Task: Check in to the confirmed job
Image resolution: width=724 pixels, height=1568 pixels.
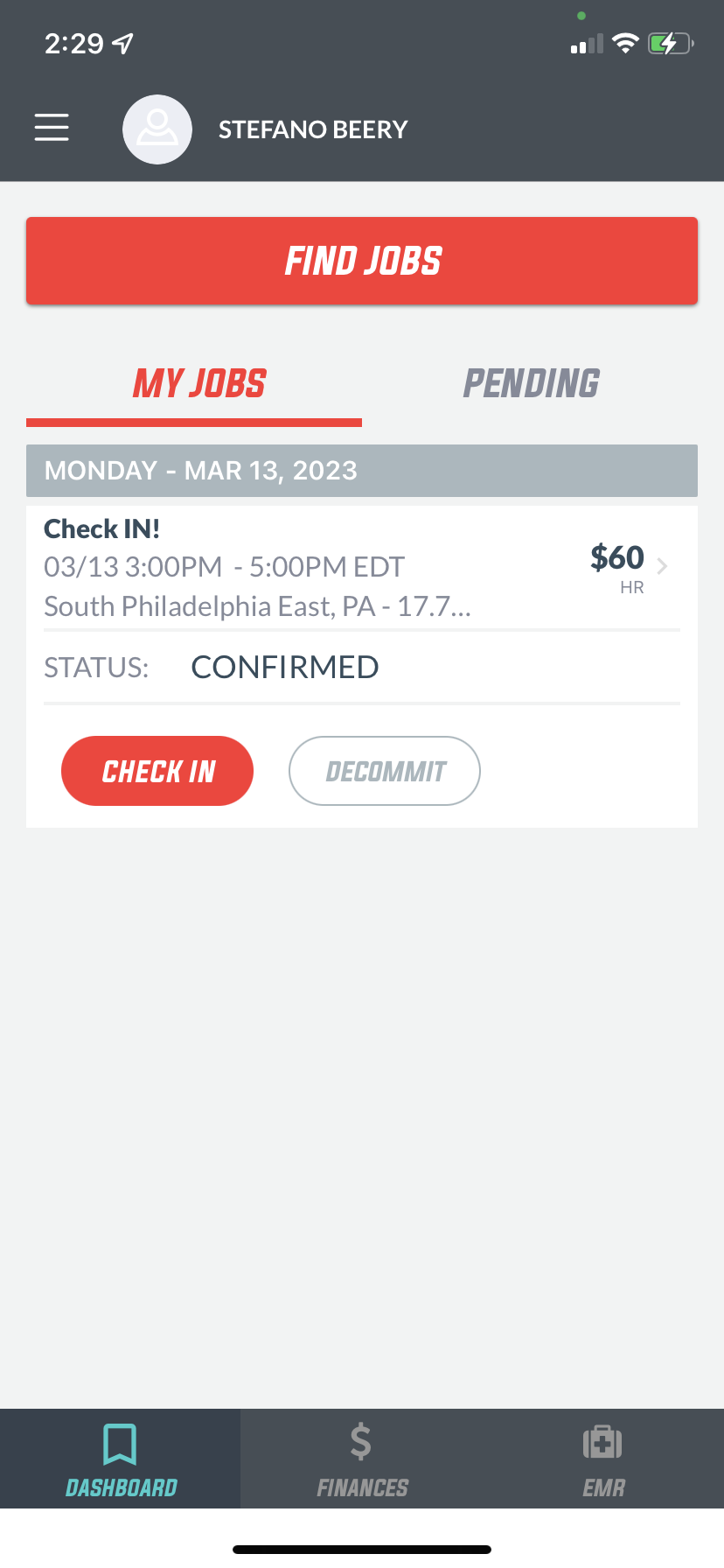Action: (157, 771)
